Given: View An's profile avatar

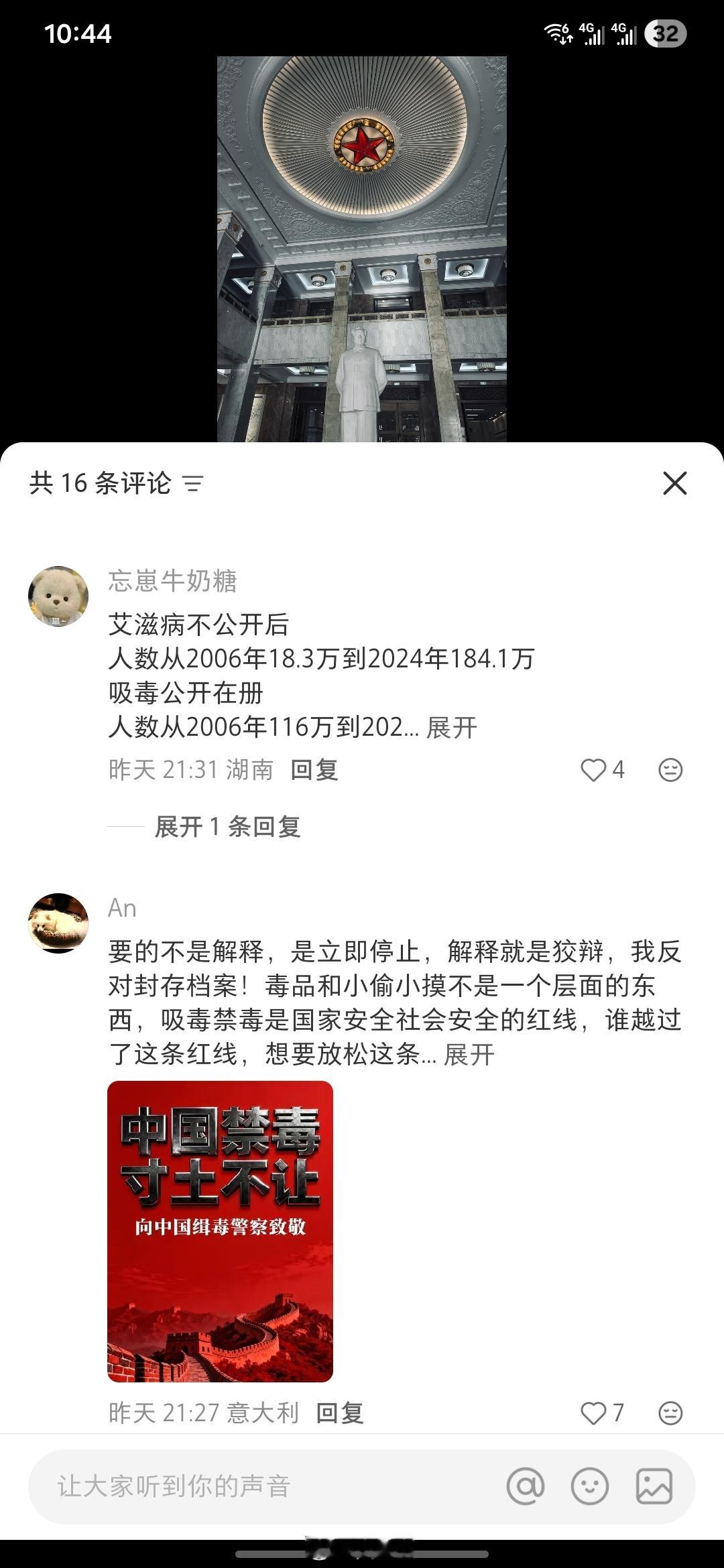Looking at the screenshot, I should tap(57, 921).
